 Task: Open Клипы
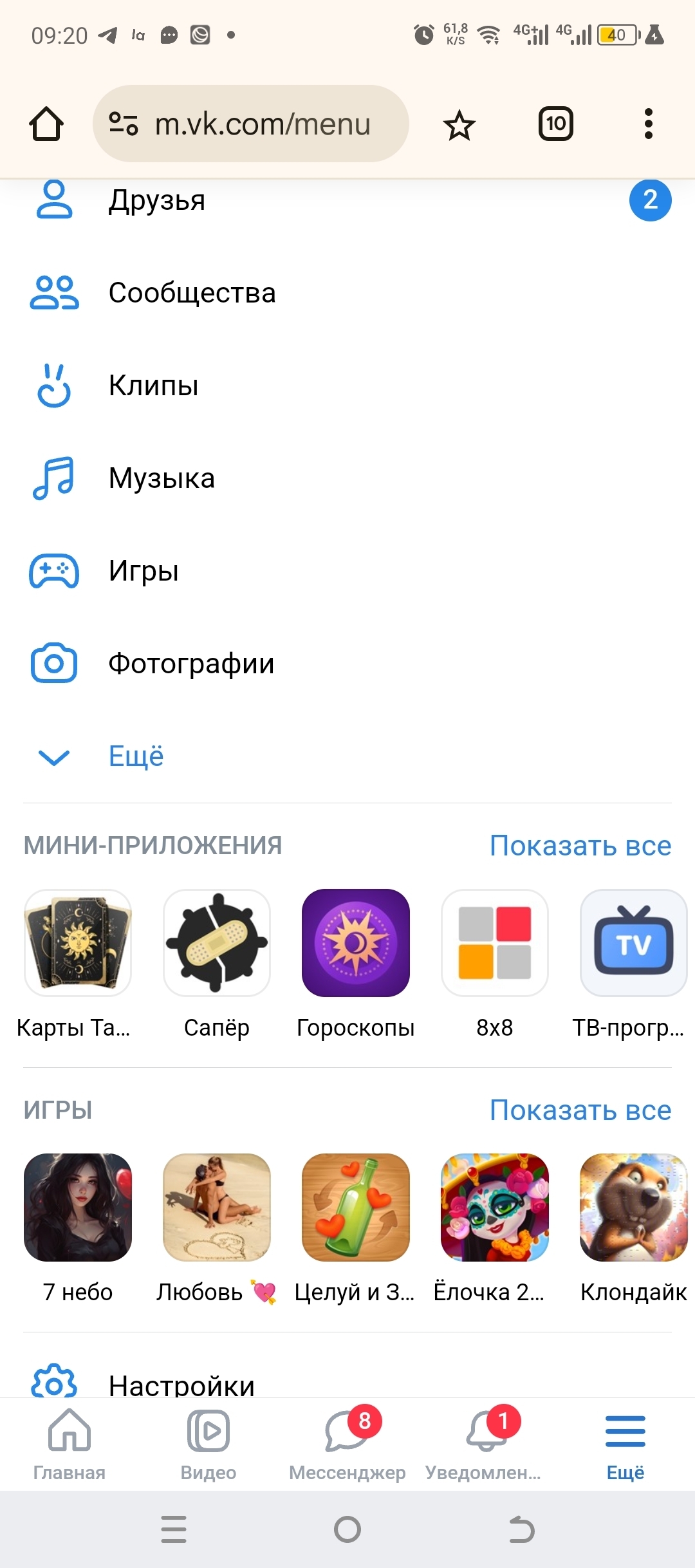click(x=153, y=386)
